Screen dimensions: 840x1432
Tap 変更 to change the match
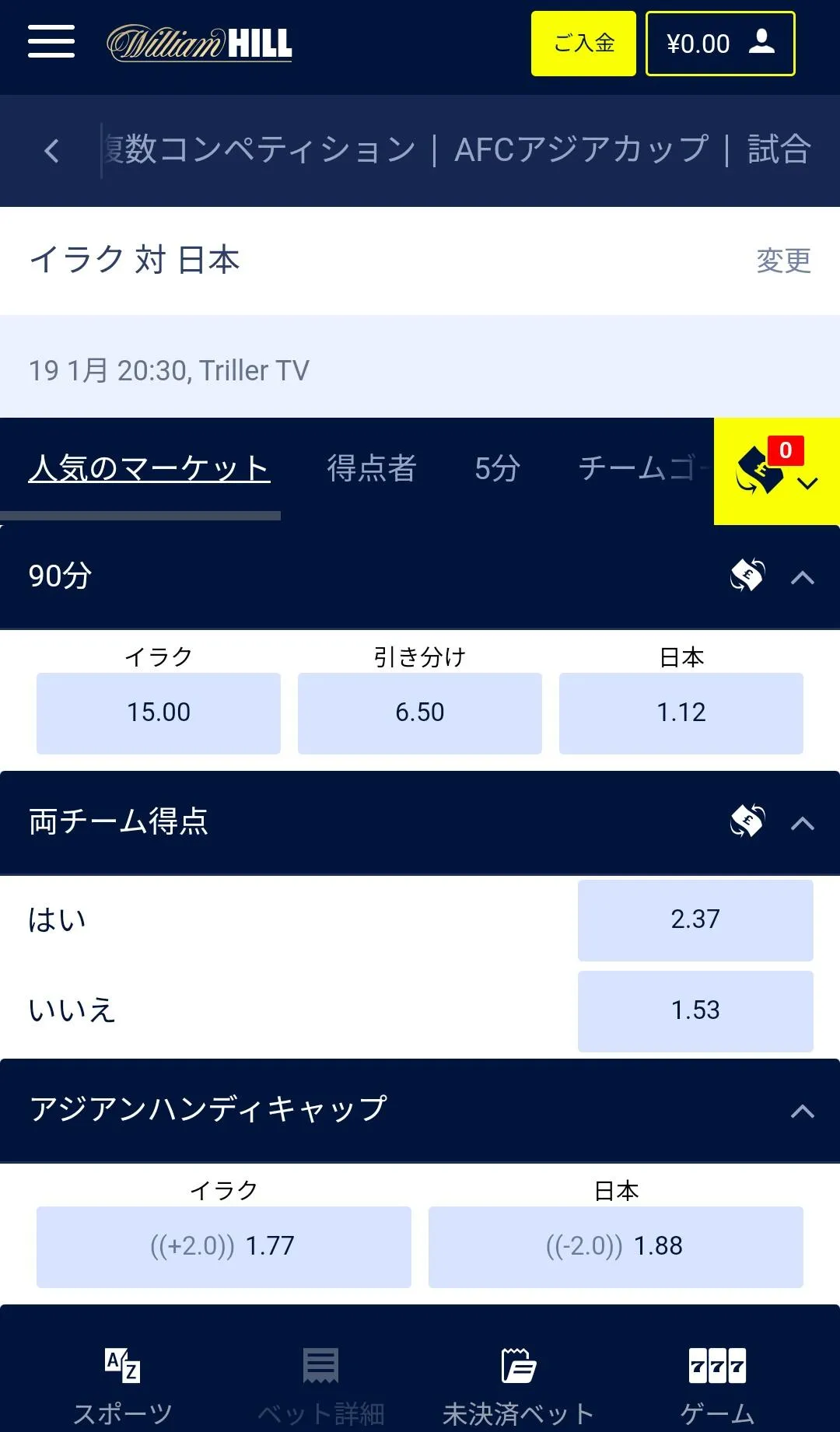tap(783, 261)
